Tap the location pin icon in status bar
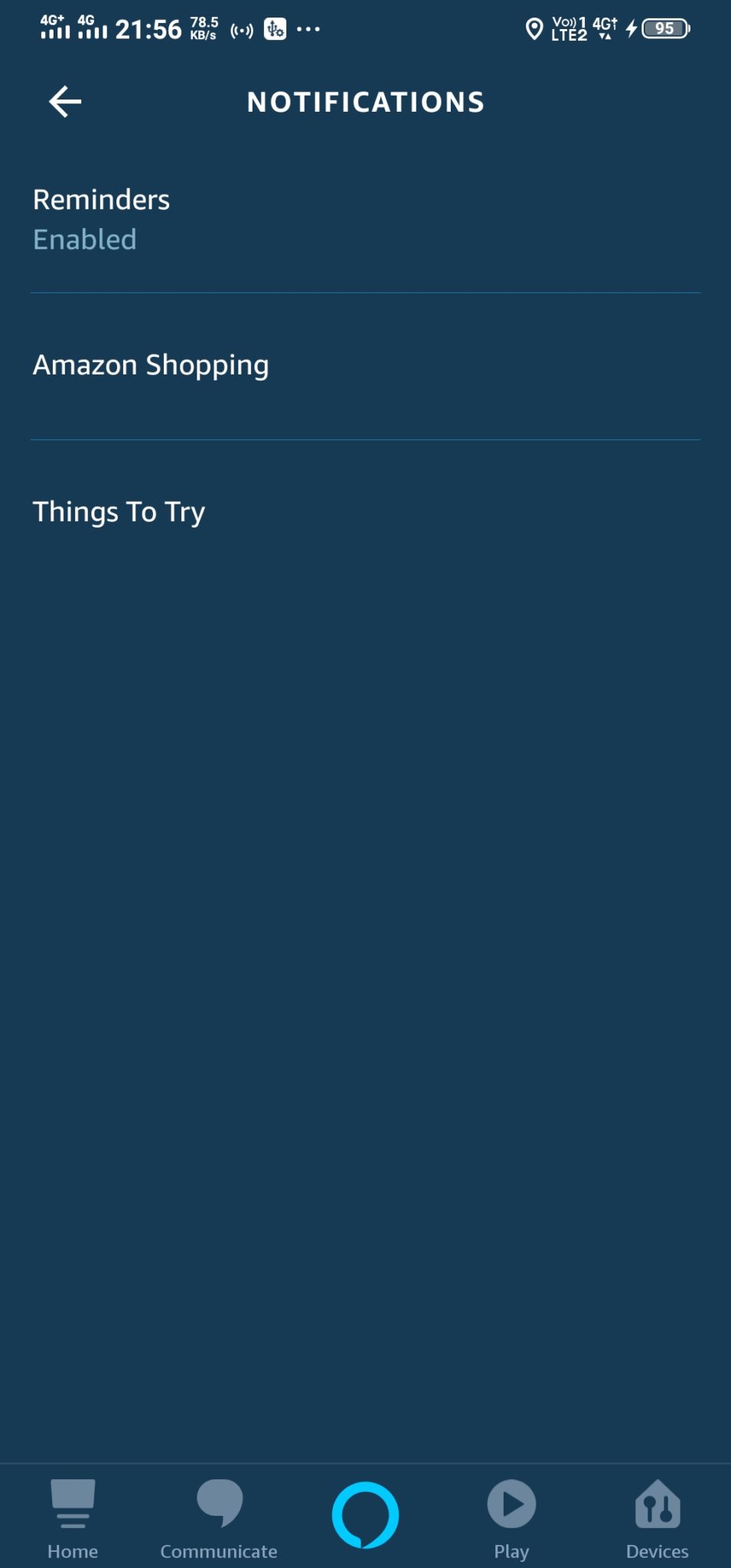This screenshot has height=1568, width=731. (x=534, y=27)
